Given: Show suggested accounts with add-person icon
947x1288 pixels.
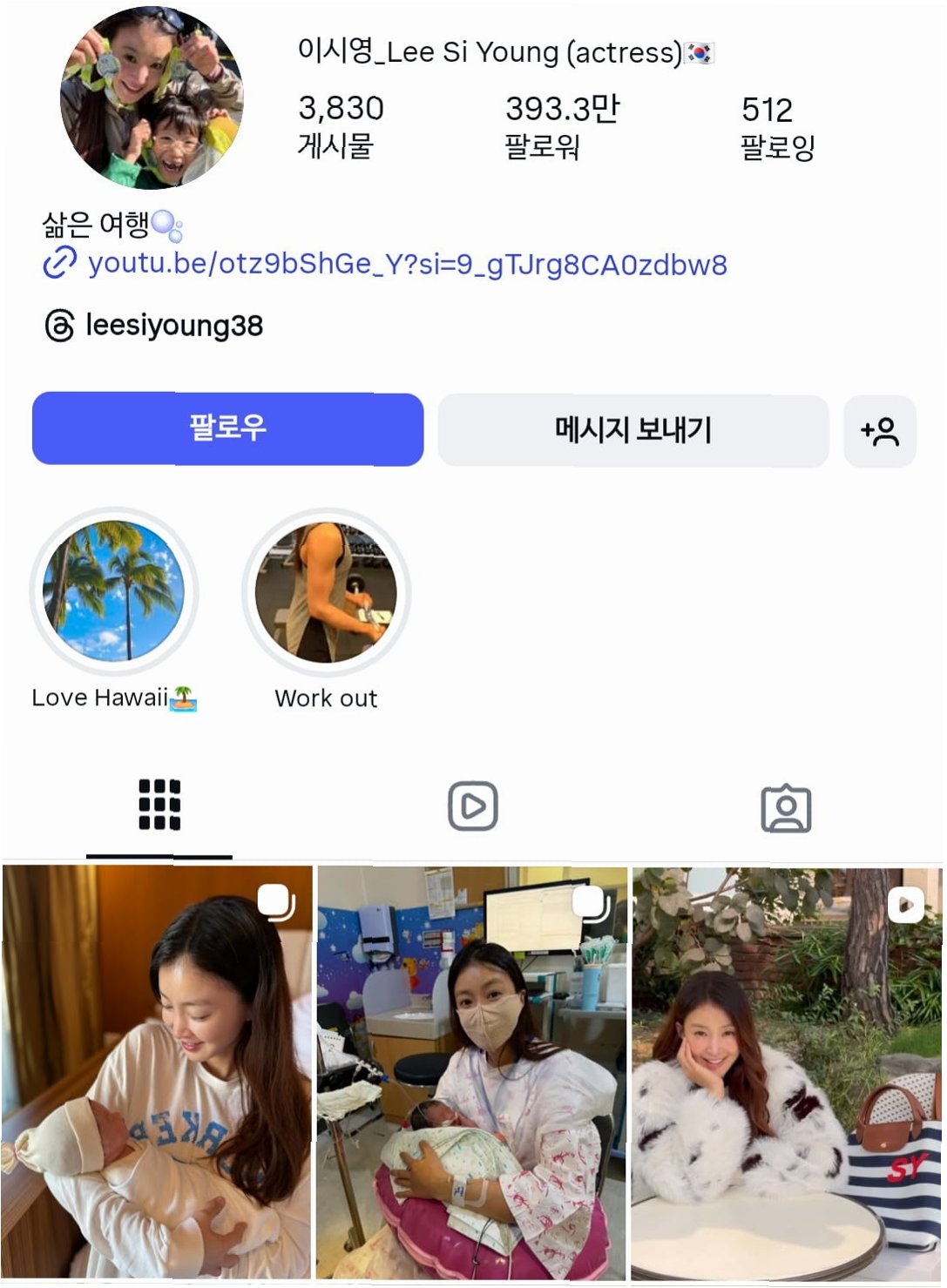Looking at the screenshot, I should coord(879,431).
